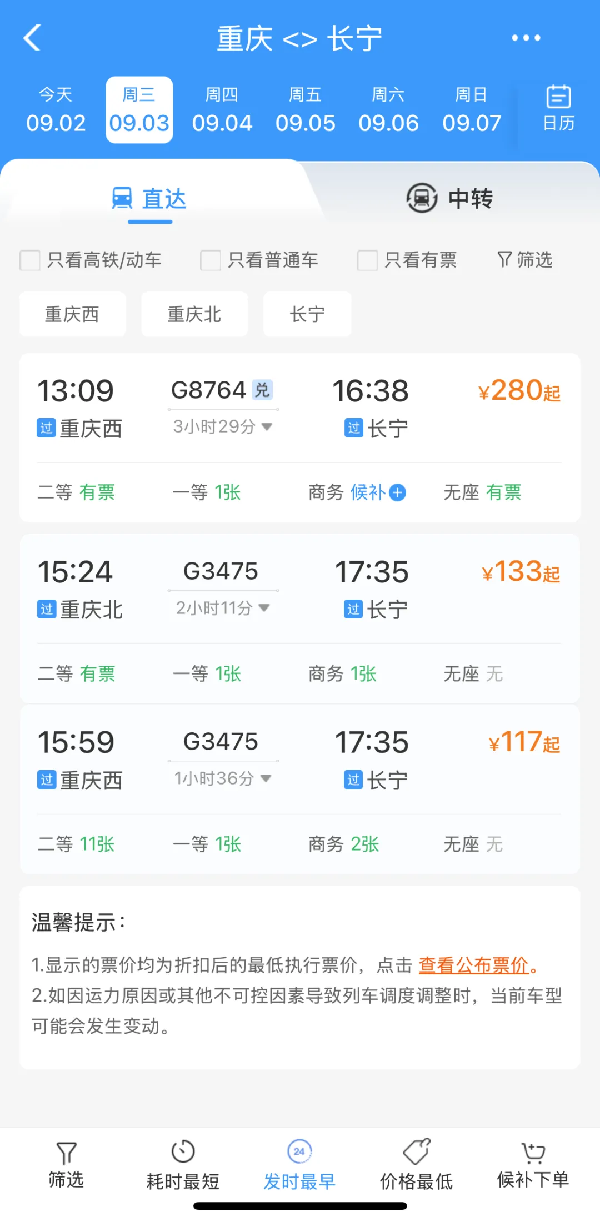
Task: Switch to the 中转 transfer tab
Action: 450,198
